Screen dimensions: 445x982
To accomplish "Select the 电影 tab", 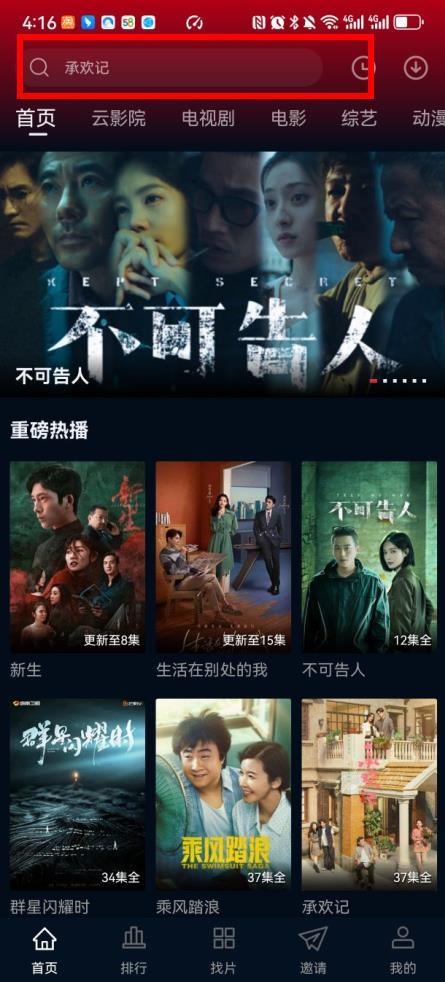I will click(289, 118).
